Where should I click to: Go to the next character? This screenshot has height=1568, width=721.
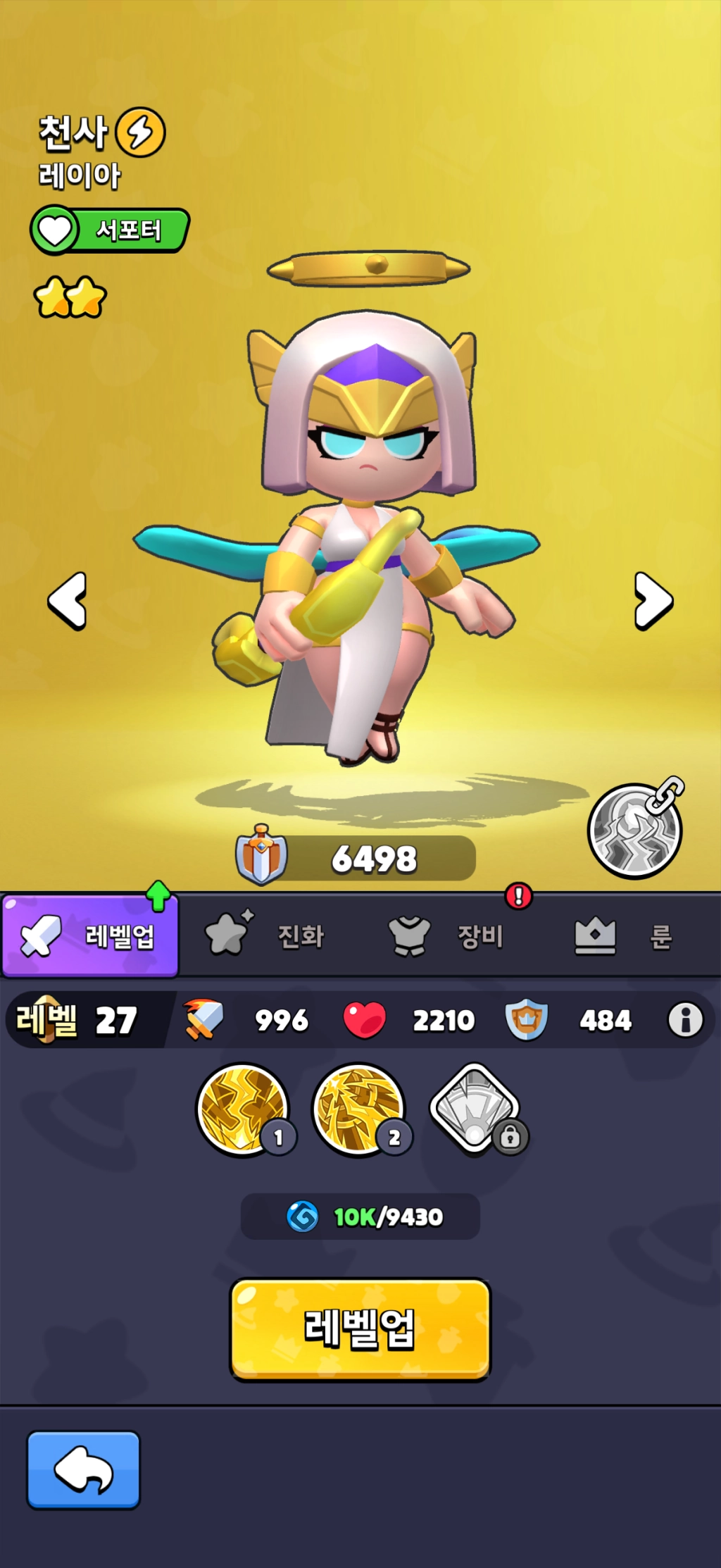tap(653, 600)
